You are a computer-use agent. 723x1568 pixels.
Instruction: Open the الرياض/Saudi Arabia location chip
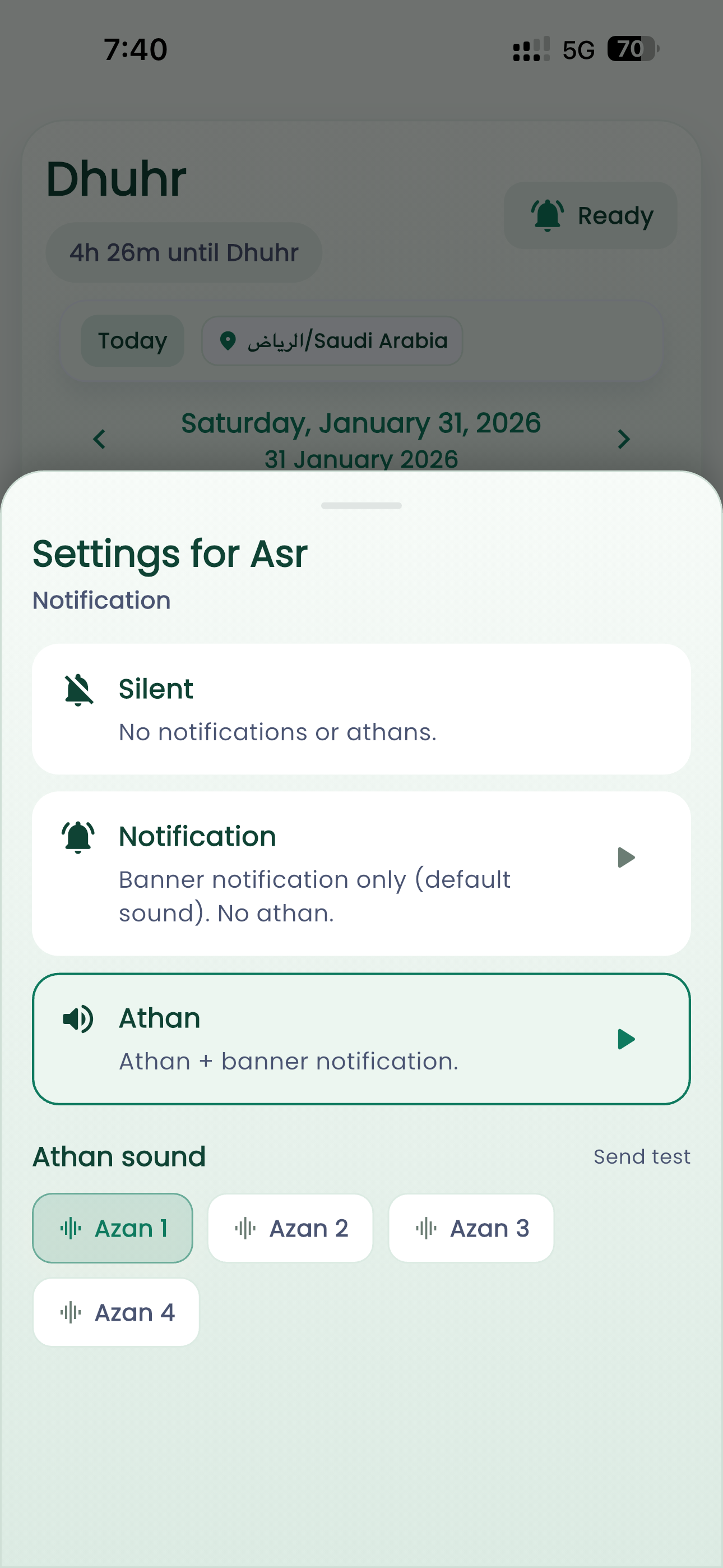click(332, 341)
